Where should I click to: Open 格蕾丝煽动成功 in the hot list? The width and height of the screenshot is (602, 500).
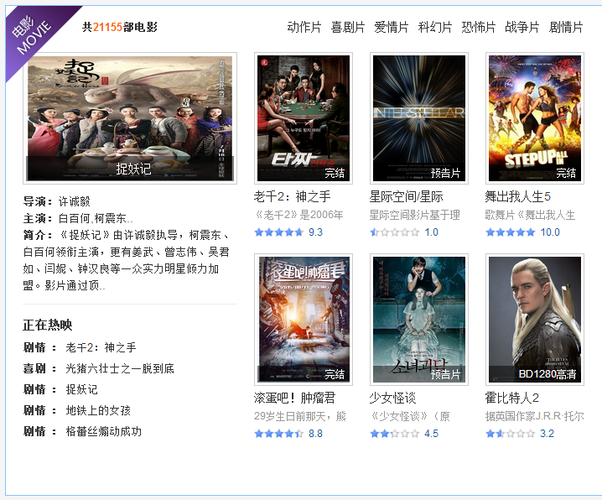point(104,431)
